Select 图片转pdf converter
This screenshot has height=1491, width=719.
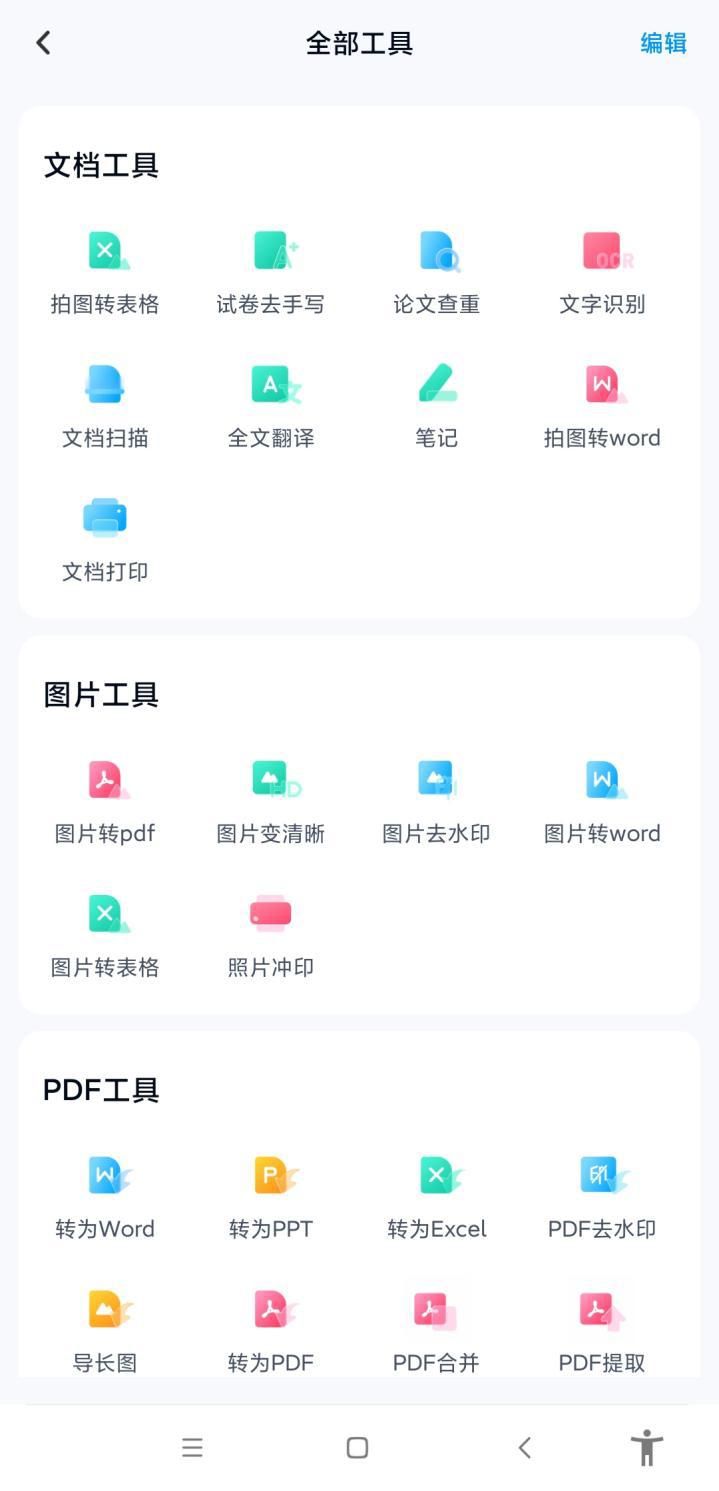[x=105, y=800]
